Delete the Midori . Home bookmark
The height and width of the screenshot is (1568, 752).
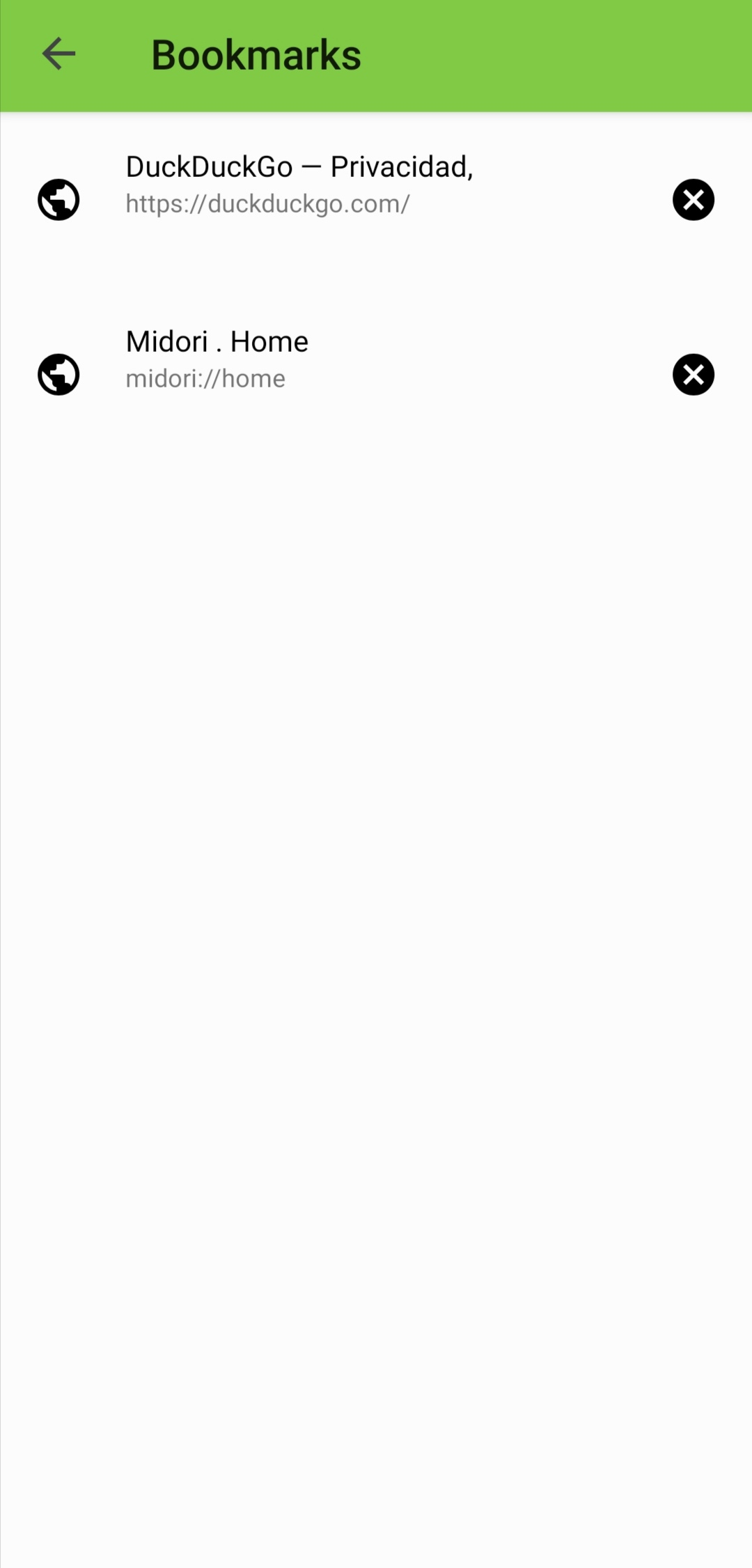coord(693,375)
